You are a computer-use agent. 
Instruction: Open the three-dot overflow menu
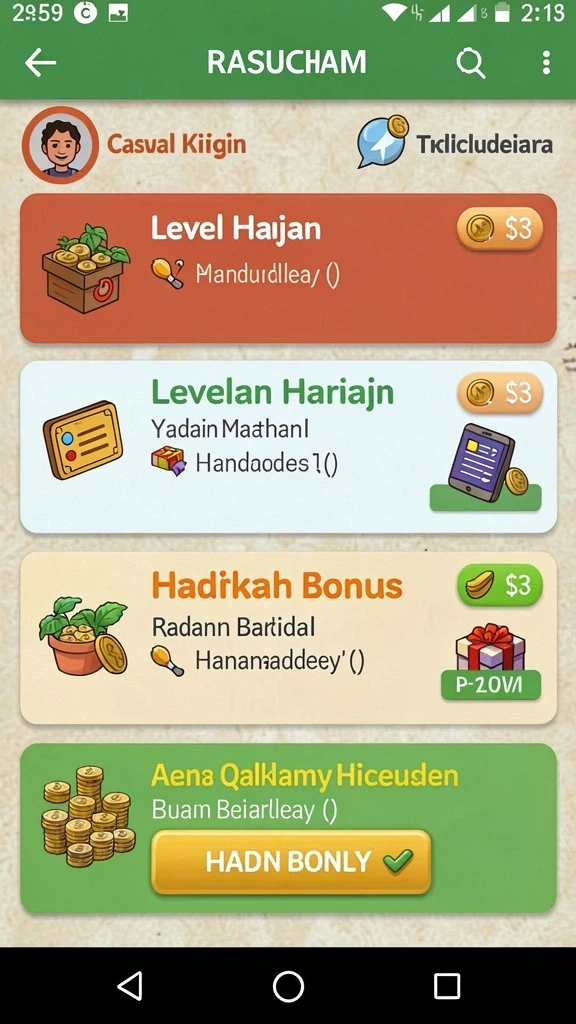pyautogui.click(x=546, y=63)
